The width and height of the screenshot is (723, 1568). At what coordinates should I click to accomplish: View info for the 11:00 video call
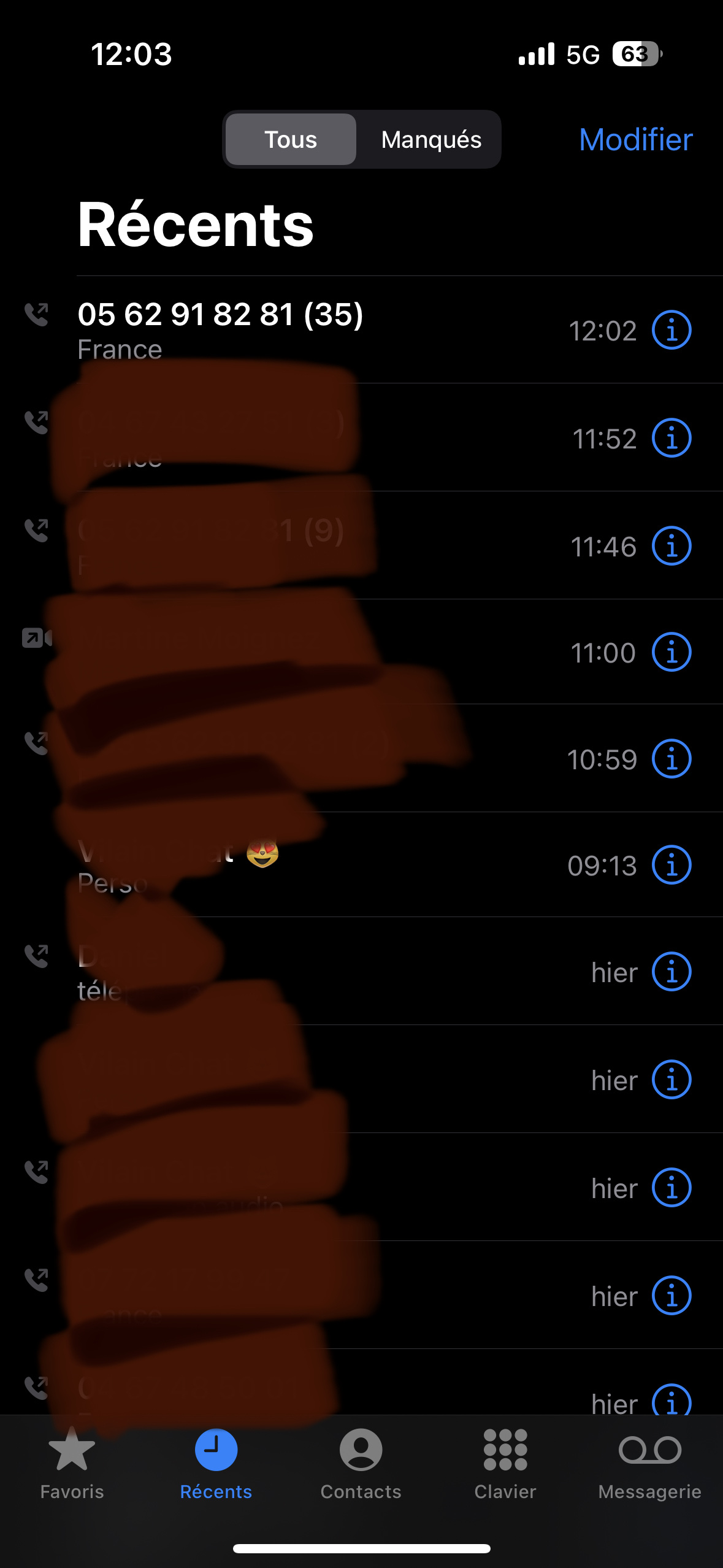tap(671, 652)
